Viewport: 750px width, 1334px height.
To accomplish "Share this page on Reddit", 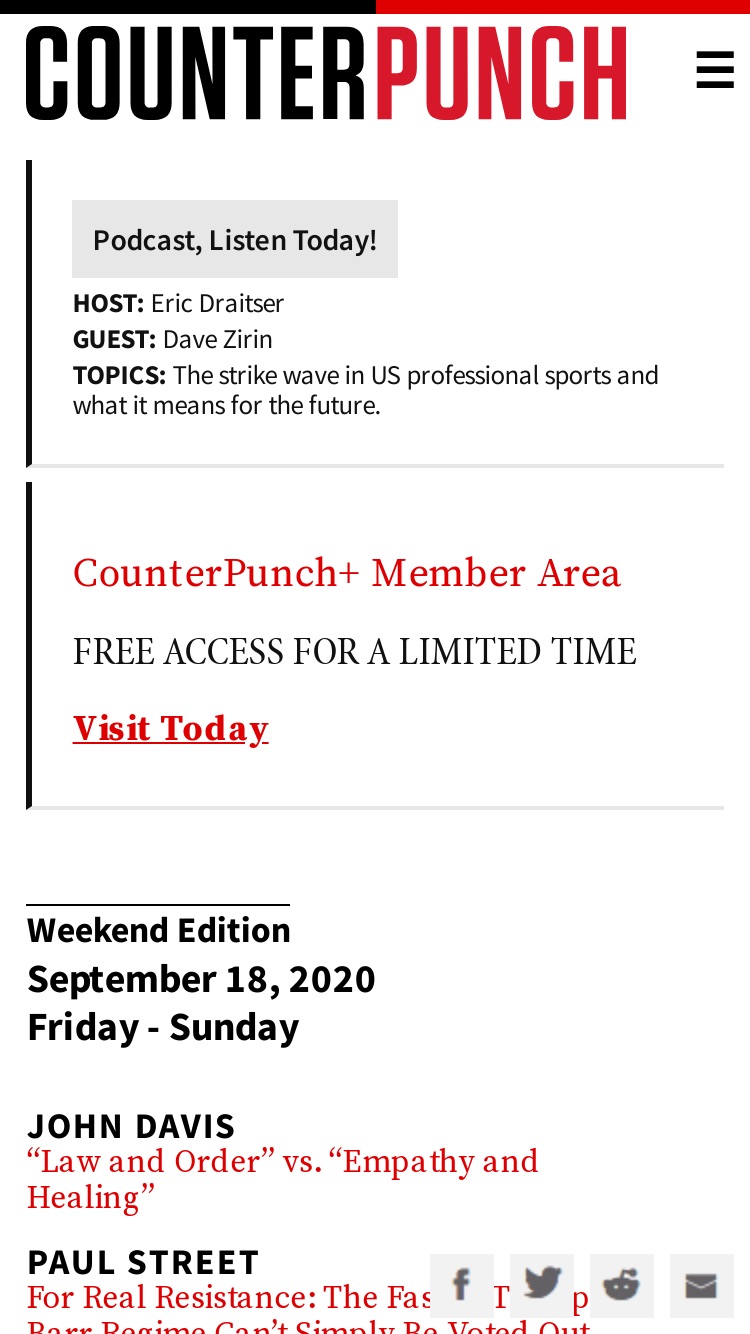I will (622, 1286).
